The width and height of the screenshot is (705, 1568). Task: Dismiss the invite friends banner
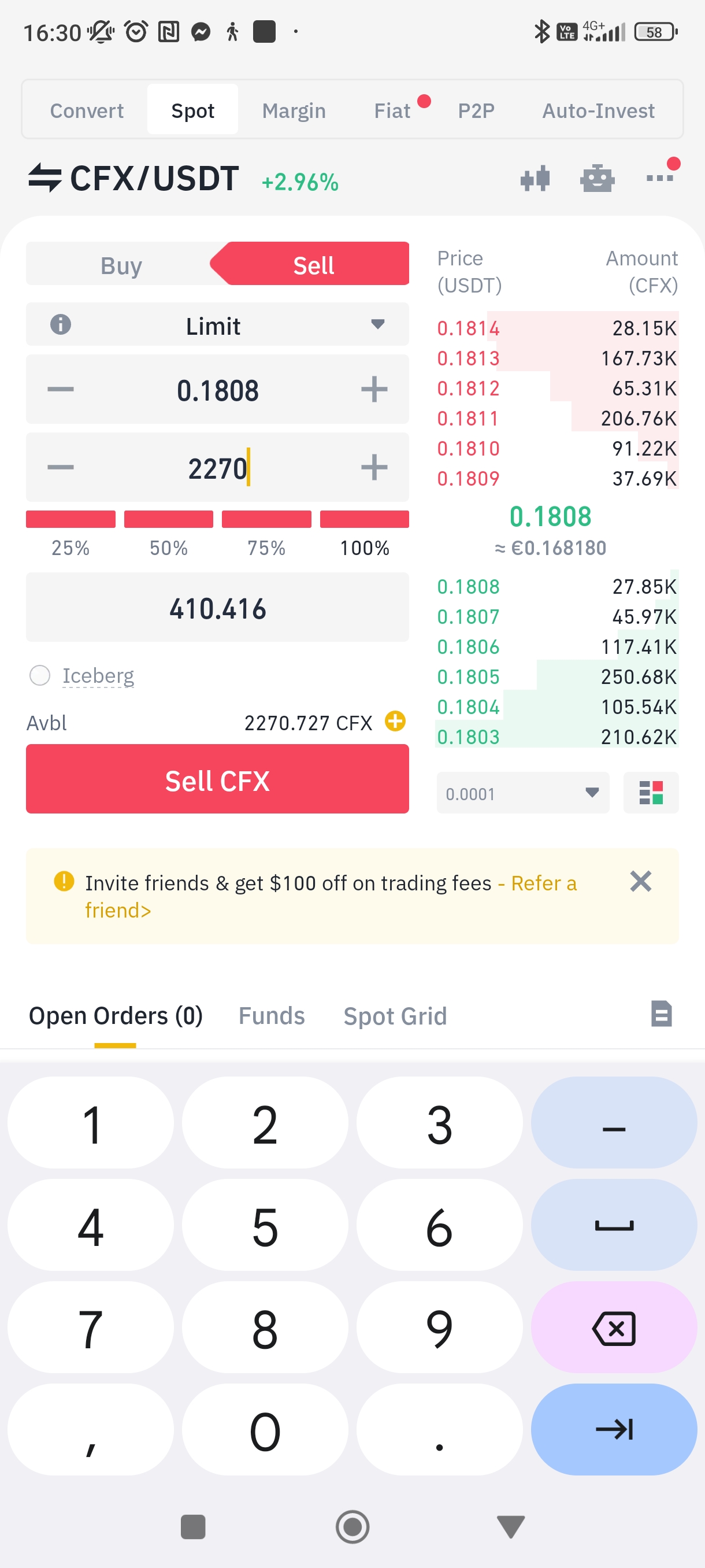pos(640,881)
